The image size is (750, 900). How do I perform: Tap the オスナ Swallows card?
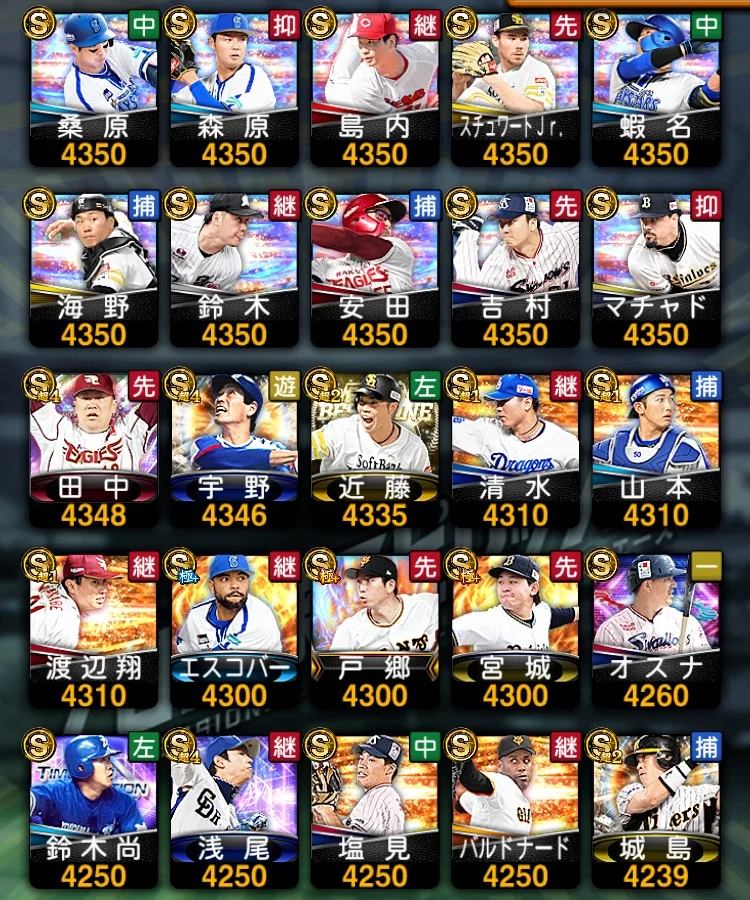tap(656, 628)
